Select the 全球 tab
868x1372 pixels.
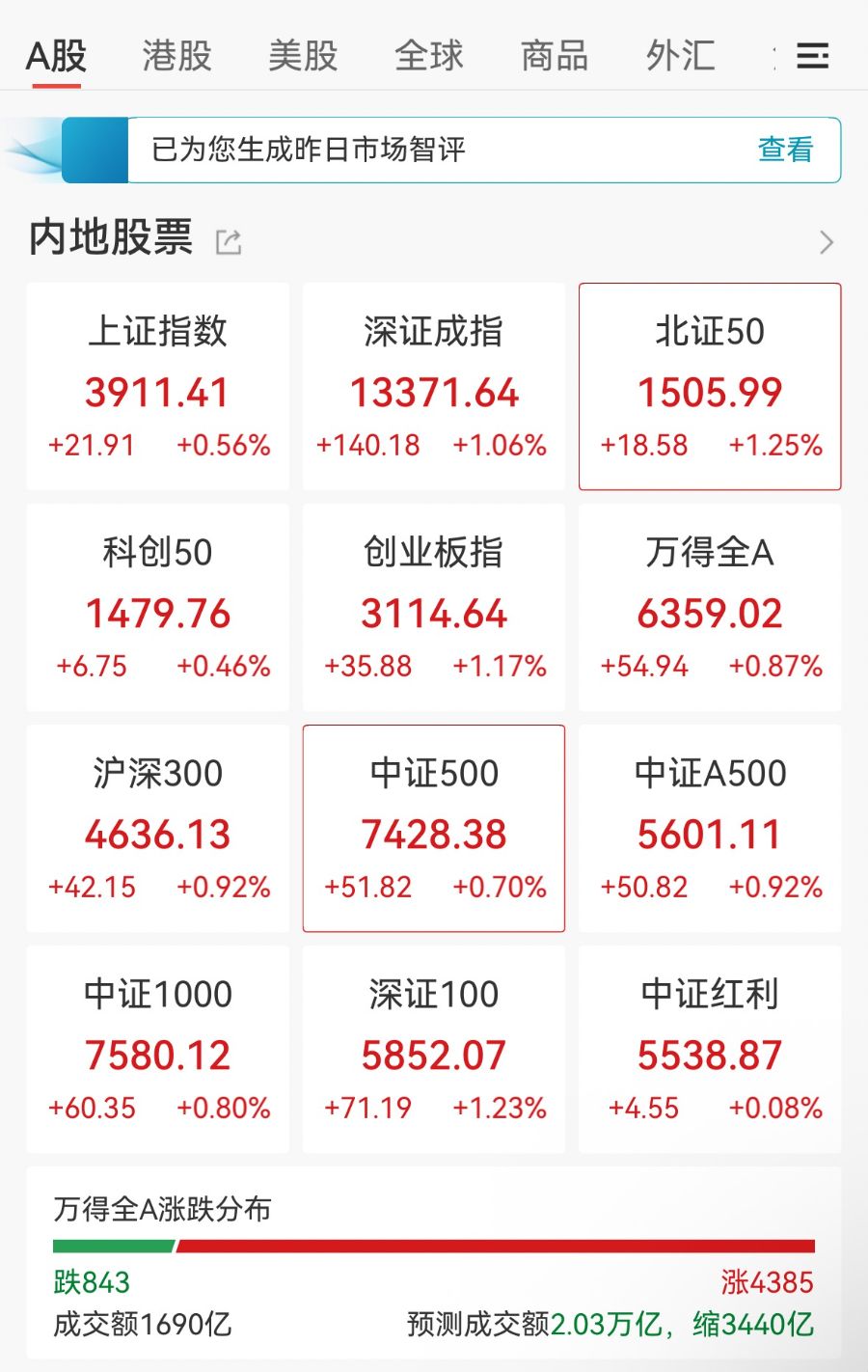tap(429, 56)
